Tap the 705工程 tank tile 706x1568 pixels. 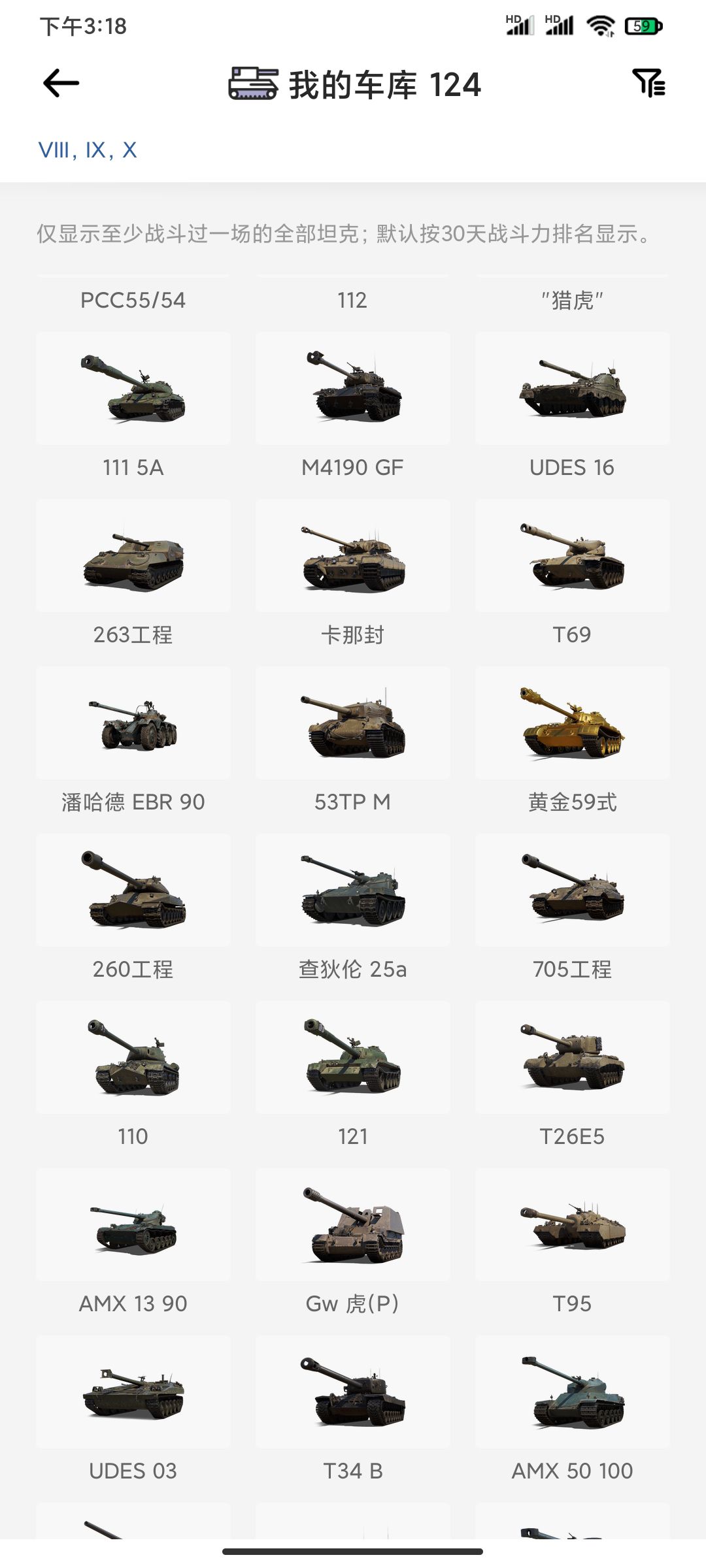(573, 891)
